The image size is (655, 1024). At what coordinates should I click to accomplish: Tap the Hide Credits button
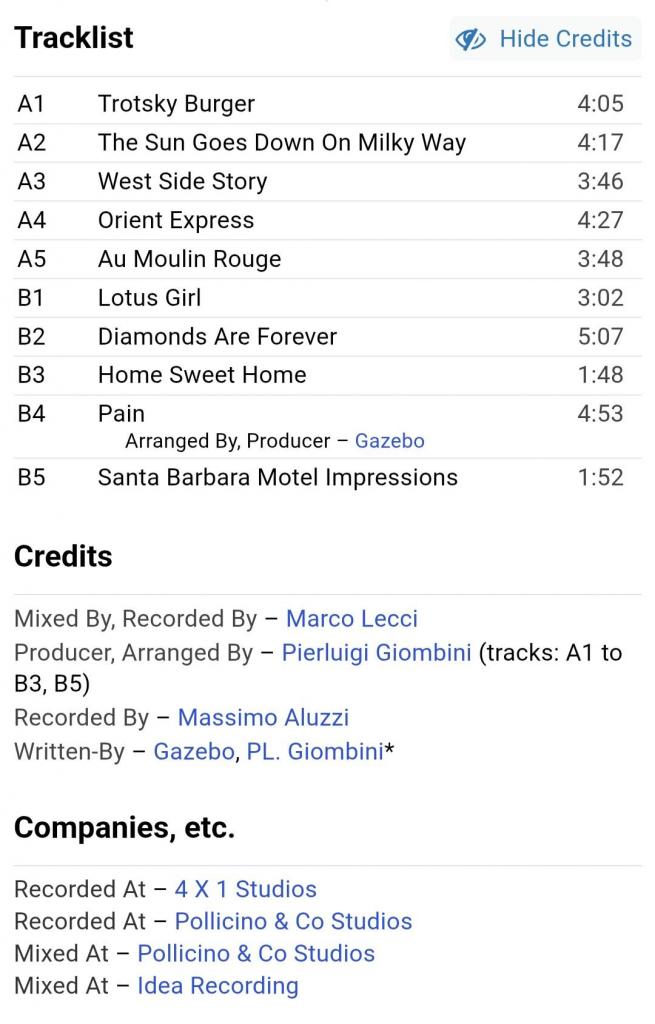(545, 39)
